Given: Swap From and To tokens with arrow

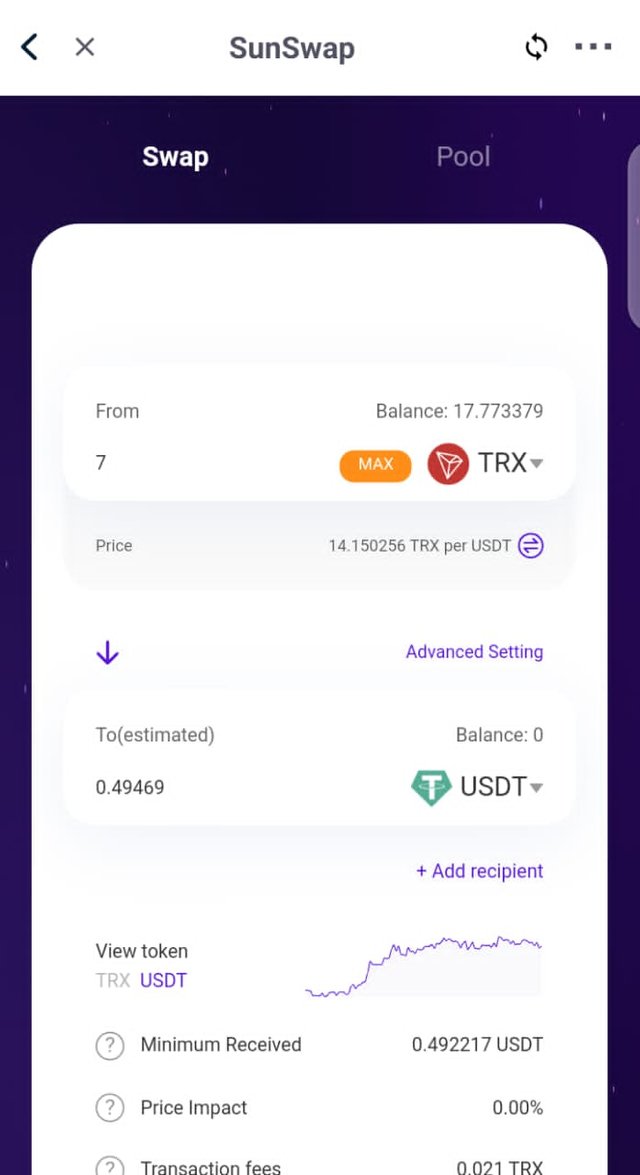Looking at the screenshot, I should pos(107,653).
